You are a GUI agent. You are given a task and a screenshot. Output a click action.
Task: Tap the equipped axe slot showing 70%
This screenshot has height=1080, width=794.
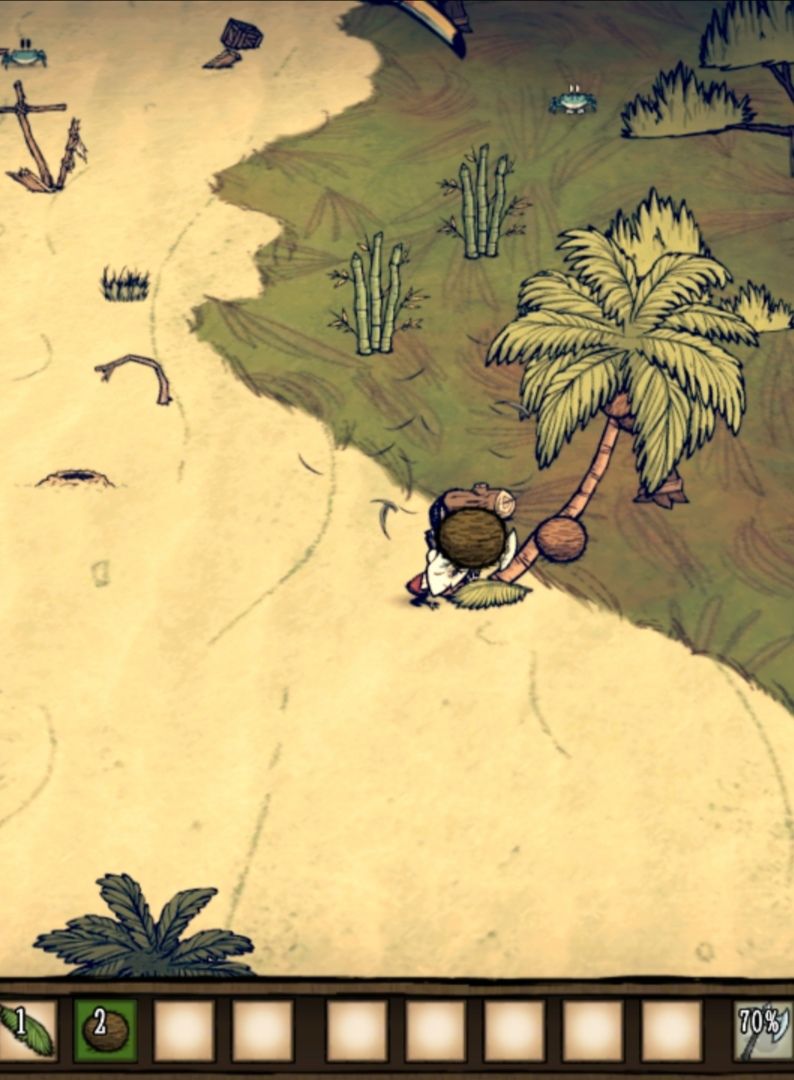(763, 1030)
